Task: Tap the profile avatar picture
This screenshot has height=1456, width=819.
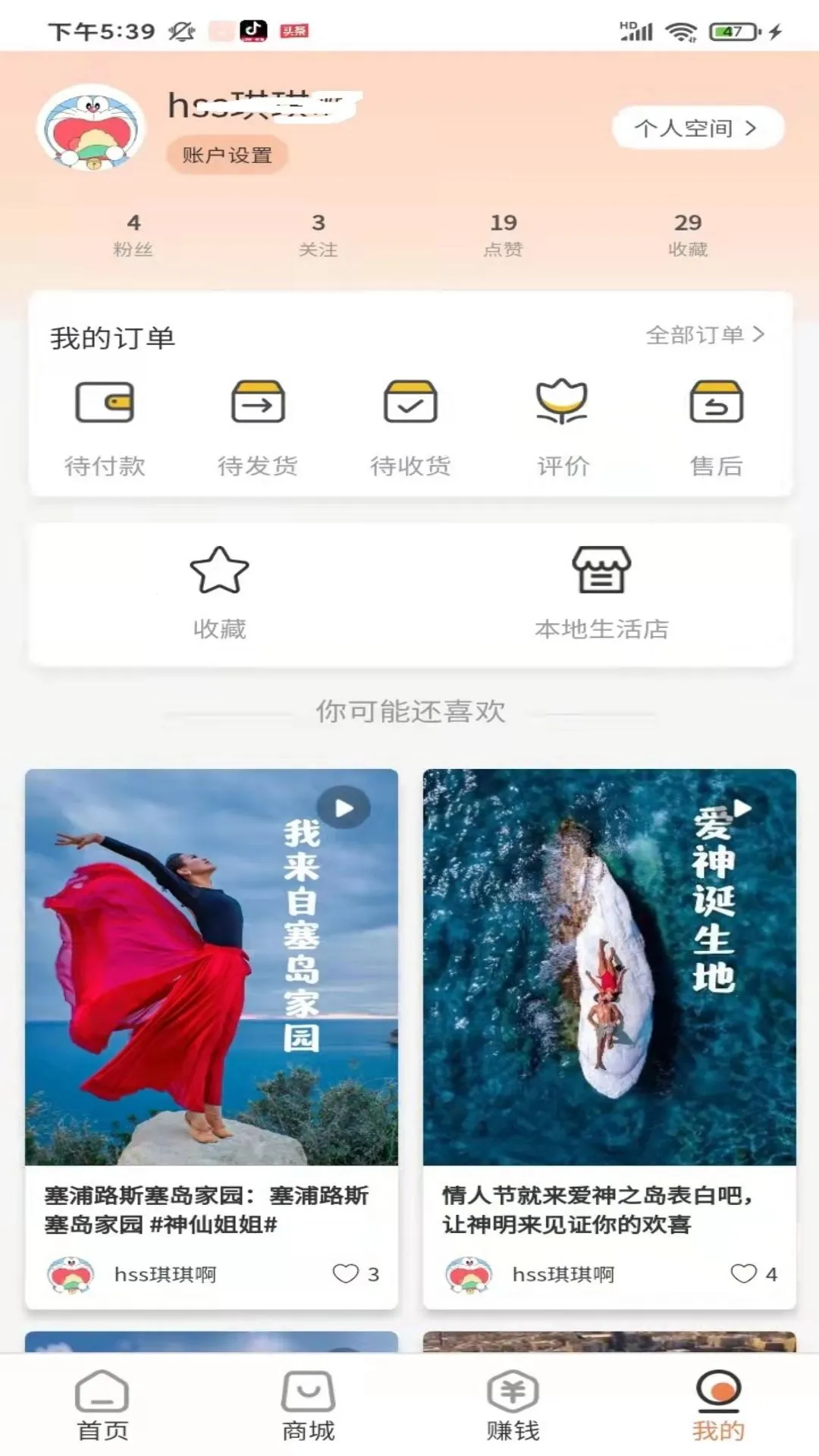Action: [91, 127]
